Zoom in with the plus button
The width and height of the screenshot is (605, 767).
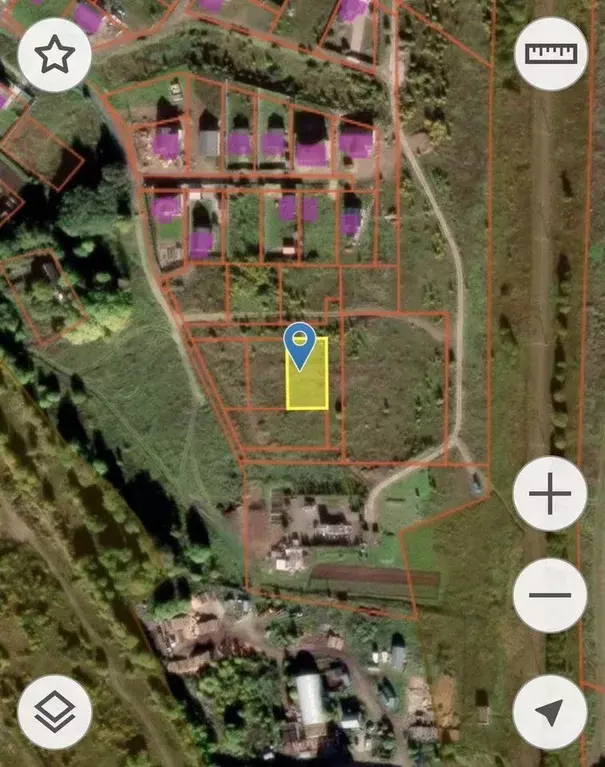coord(550,494)
